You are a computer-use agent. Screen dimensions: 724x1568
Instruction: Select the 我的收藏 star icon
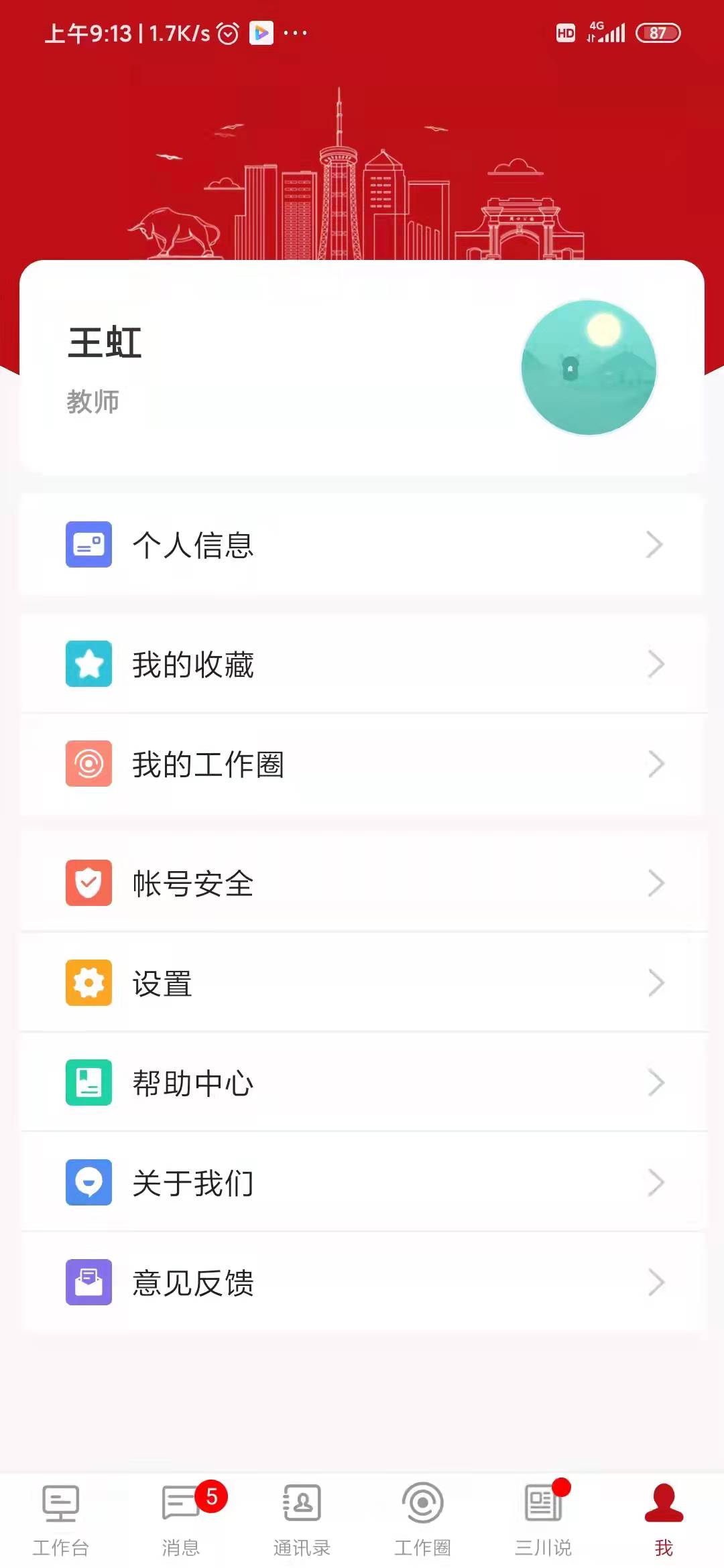tap(88, 663)
